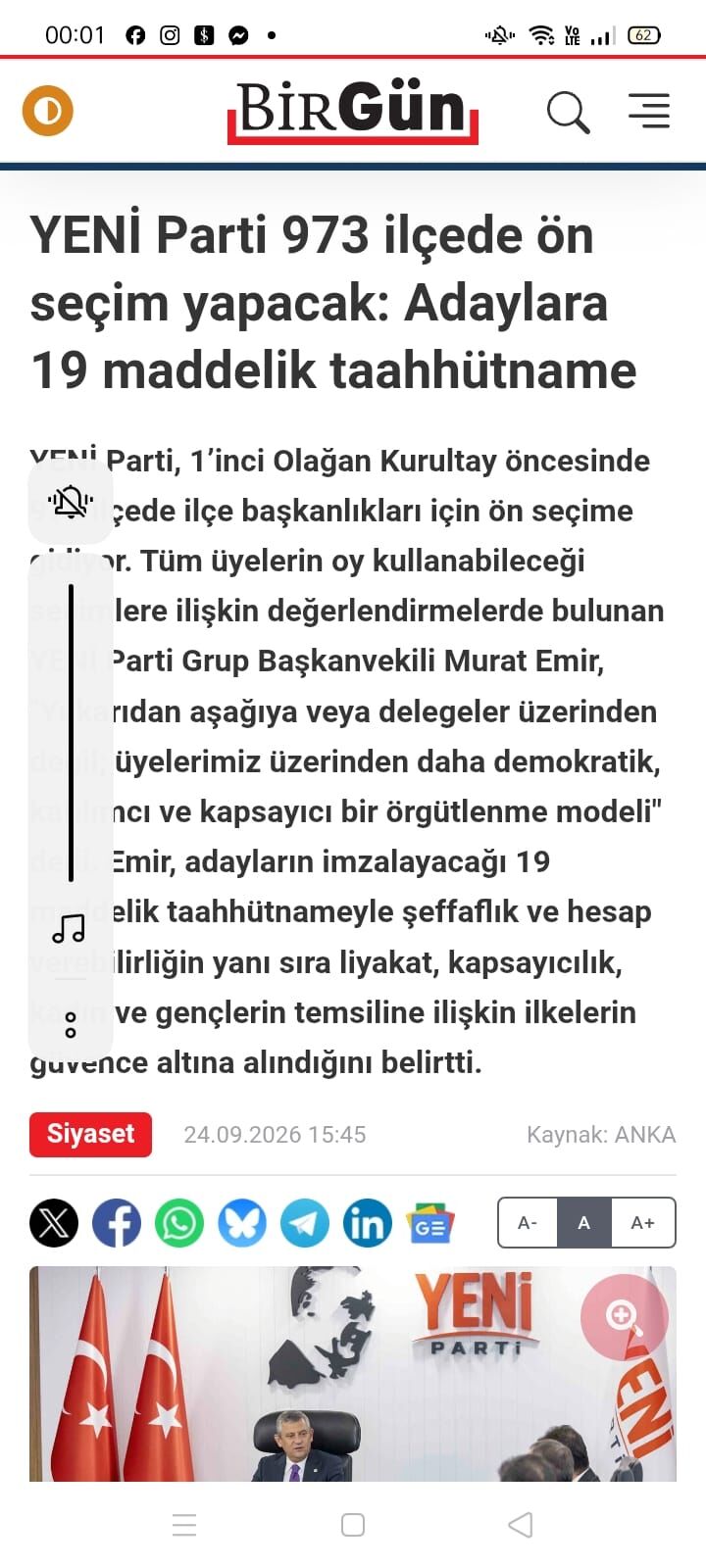The width and height of the screenshot is (706, 1568).
Task: Share the article via WhatsApp
Action: (x=179, y=1223)
